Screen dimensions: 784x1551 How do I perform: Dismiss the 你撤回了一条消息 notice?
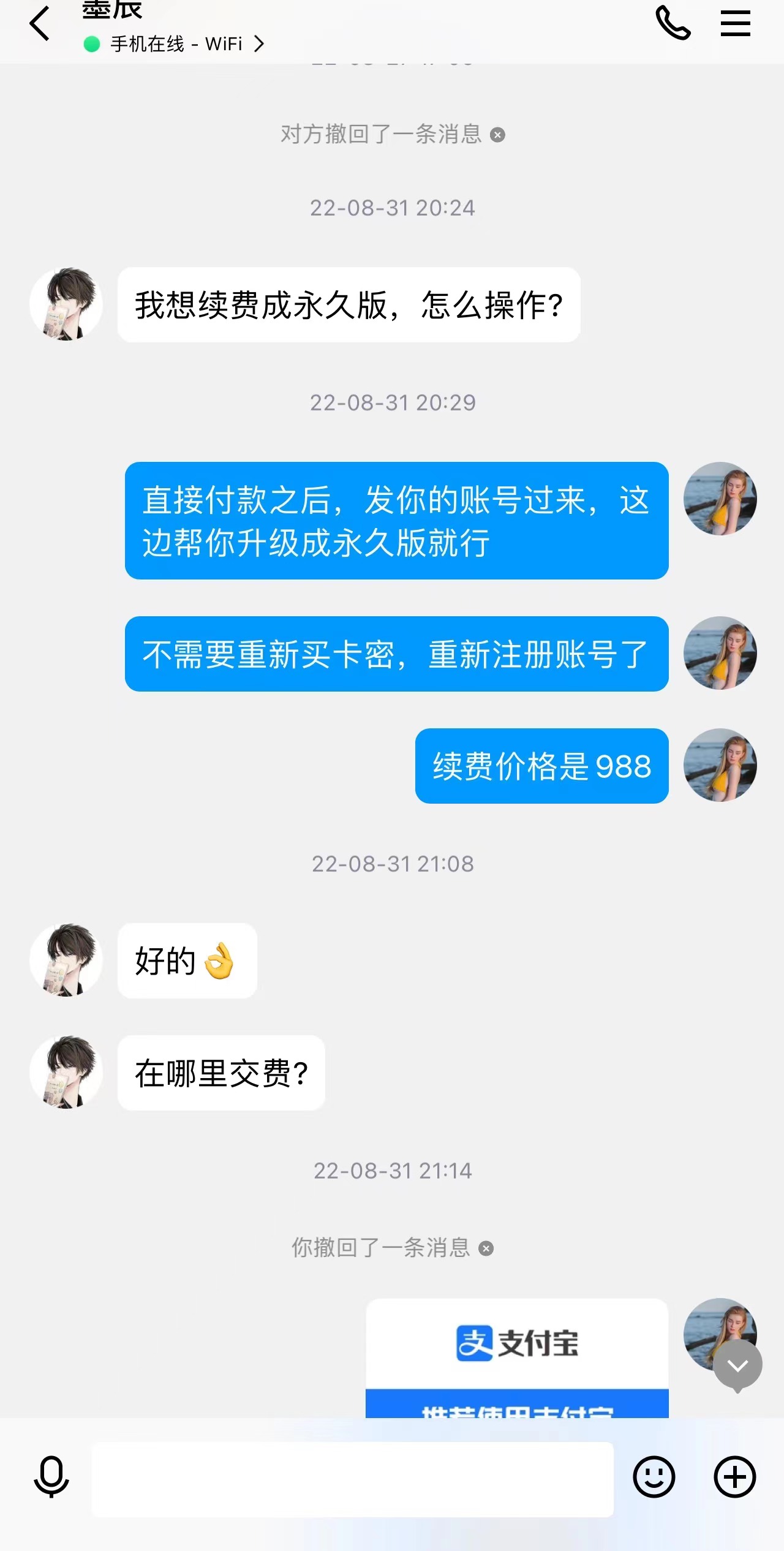tap(486, 1248)
